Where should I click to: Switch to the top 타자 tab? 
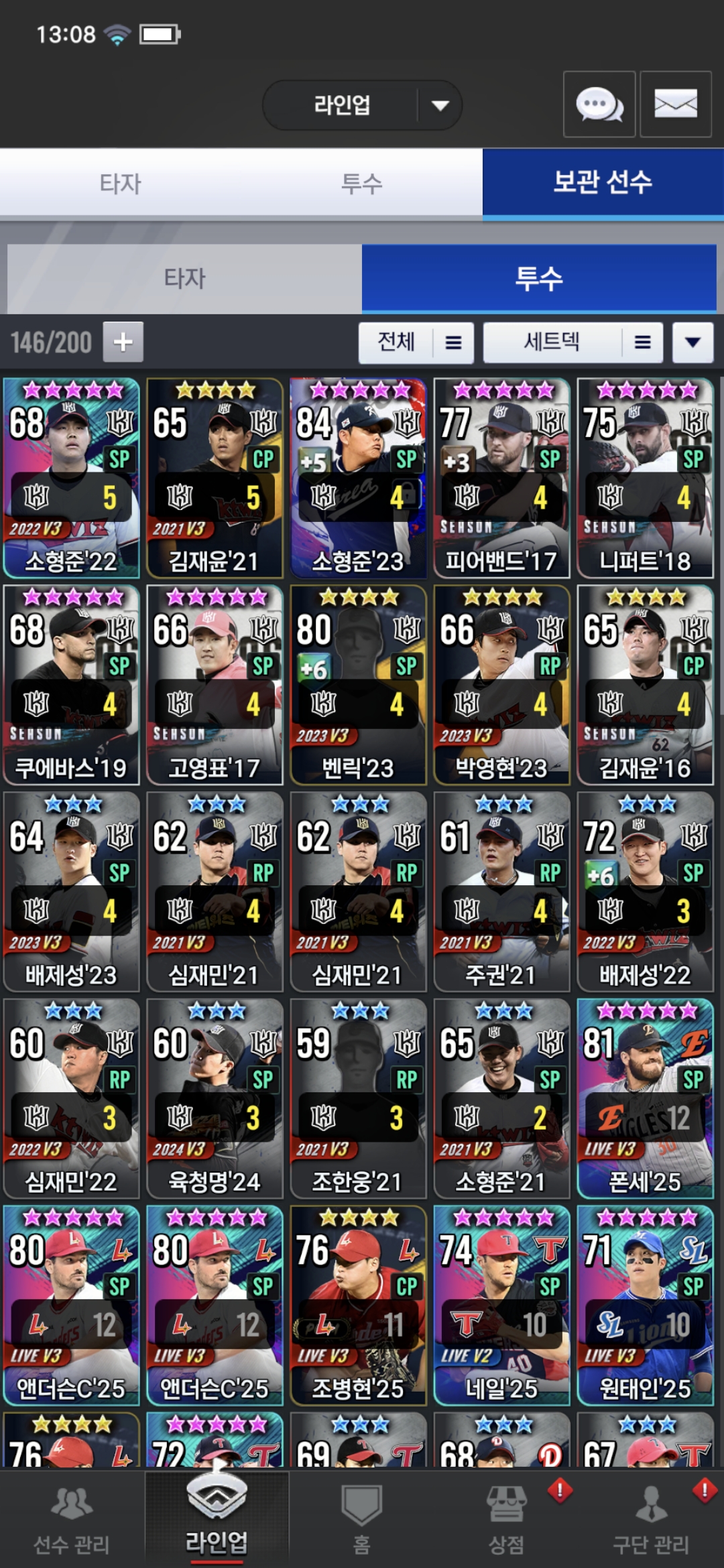coord(121,183)
